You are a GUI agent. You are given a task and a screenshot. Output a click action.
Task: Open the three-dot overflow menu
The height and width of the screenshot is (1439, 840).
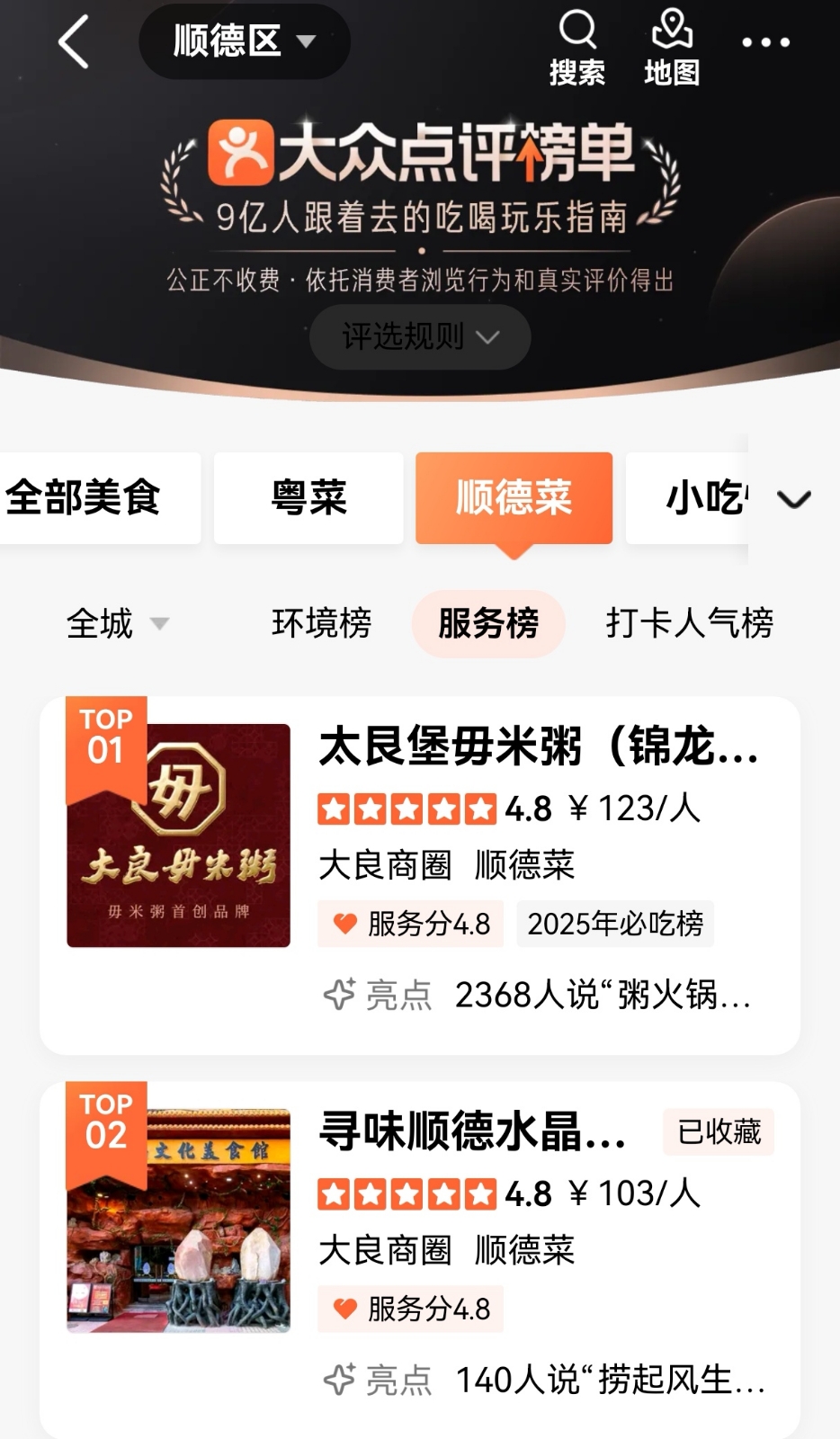[765, 42]
